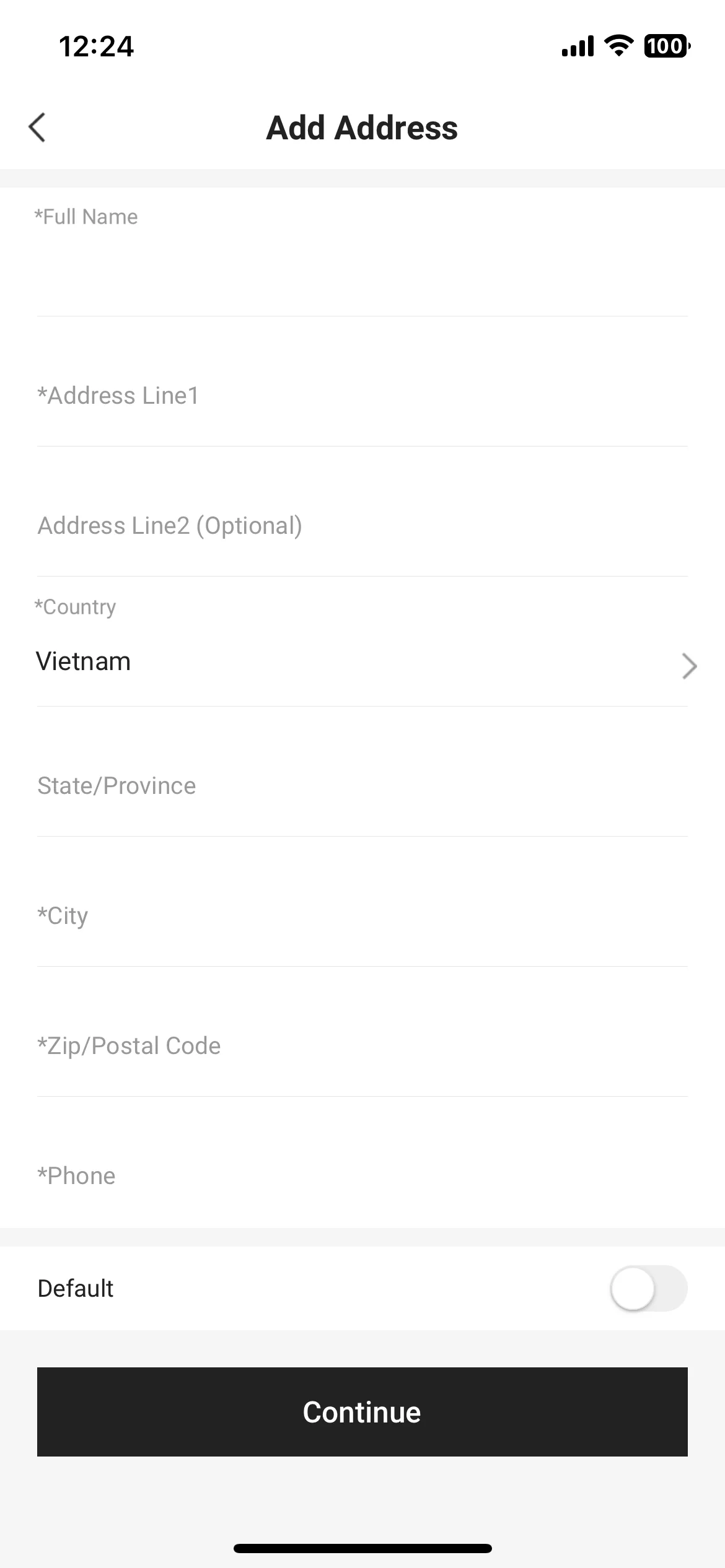Focus the Address Line1 field
Image resolution: width=725 pixels, height=1568 pixels.
coord(362,396)
